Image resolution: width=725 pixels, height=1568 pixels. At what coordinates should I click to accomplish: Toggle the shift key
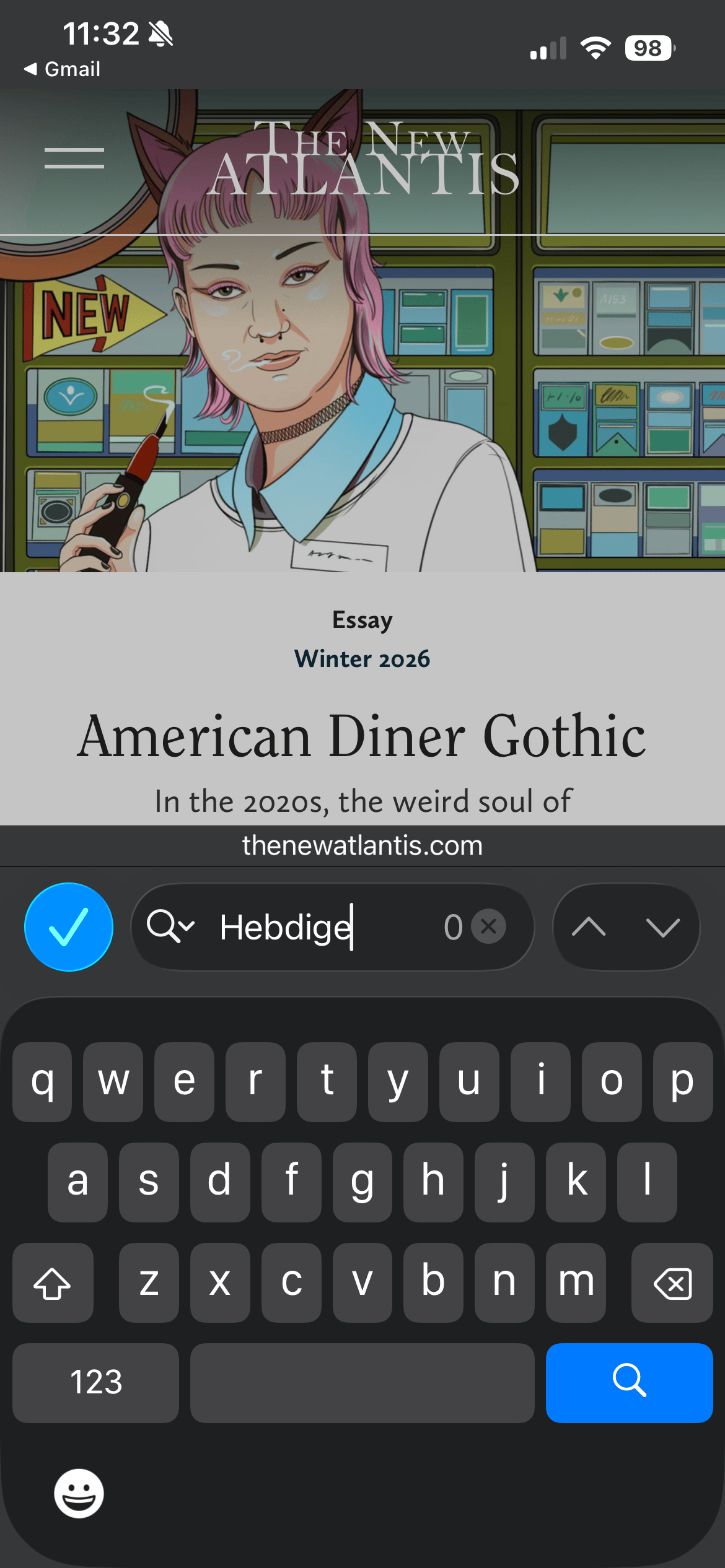point(53,1283)
